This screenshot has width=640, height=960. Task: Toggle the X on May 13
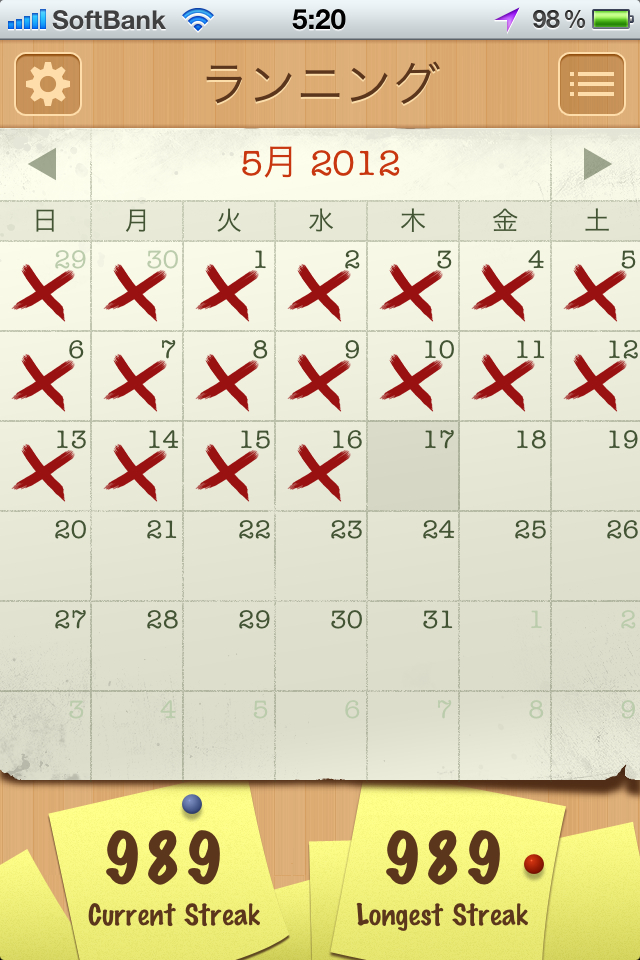(46, 466)
